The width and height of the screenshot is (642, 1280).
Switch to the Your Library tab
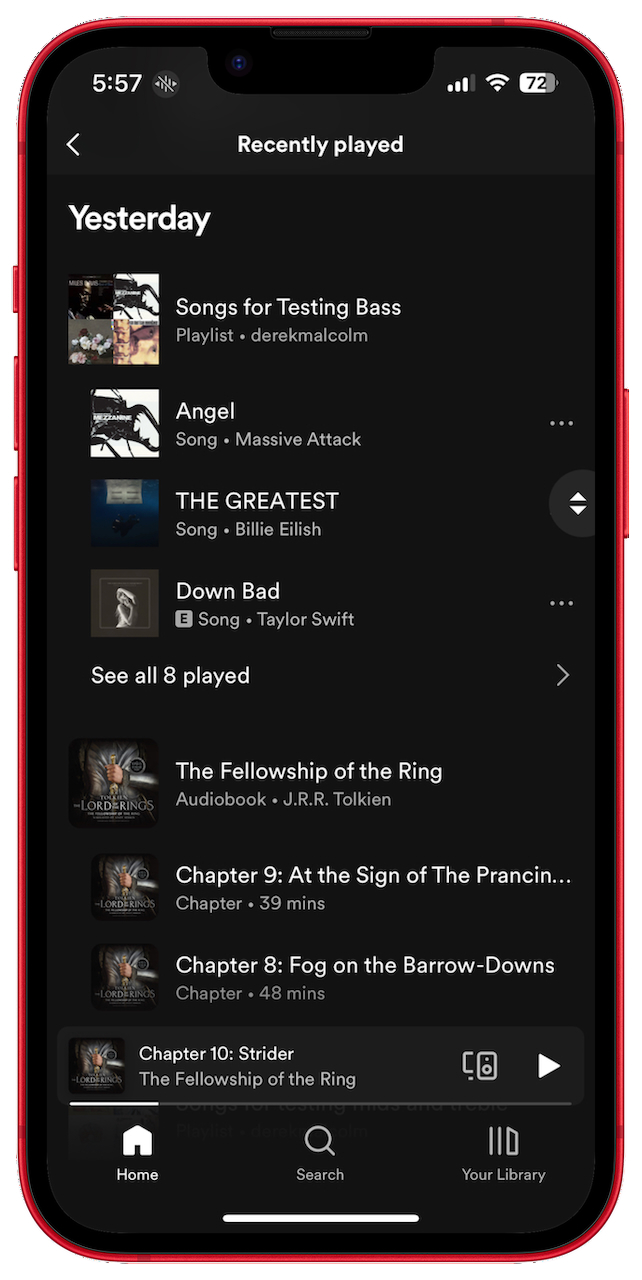click(x=503, y=1153)
